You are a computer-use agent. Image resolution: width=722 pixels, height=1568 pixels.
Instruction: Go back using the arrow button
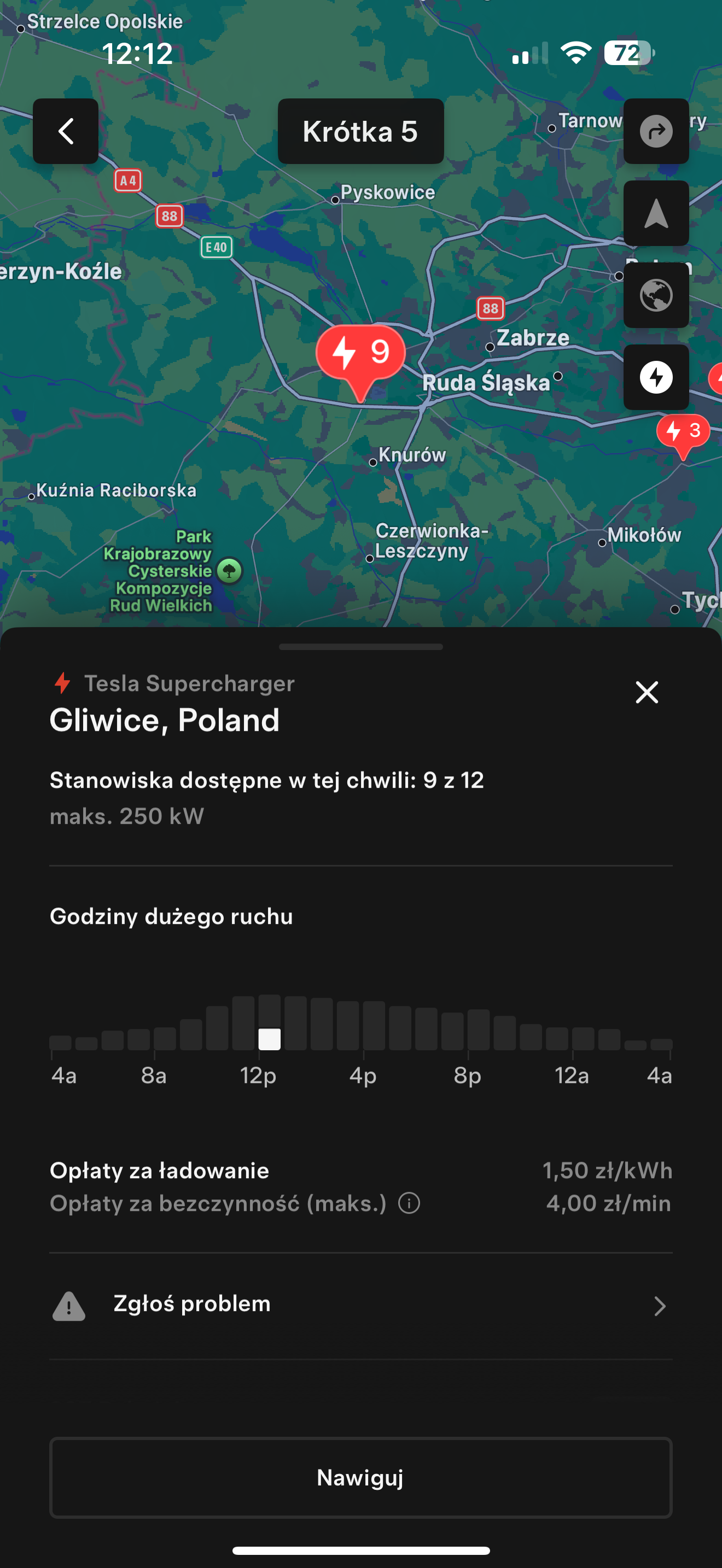[x=66, y=131]
